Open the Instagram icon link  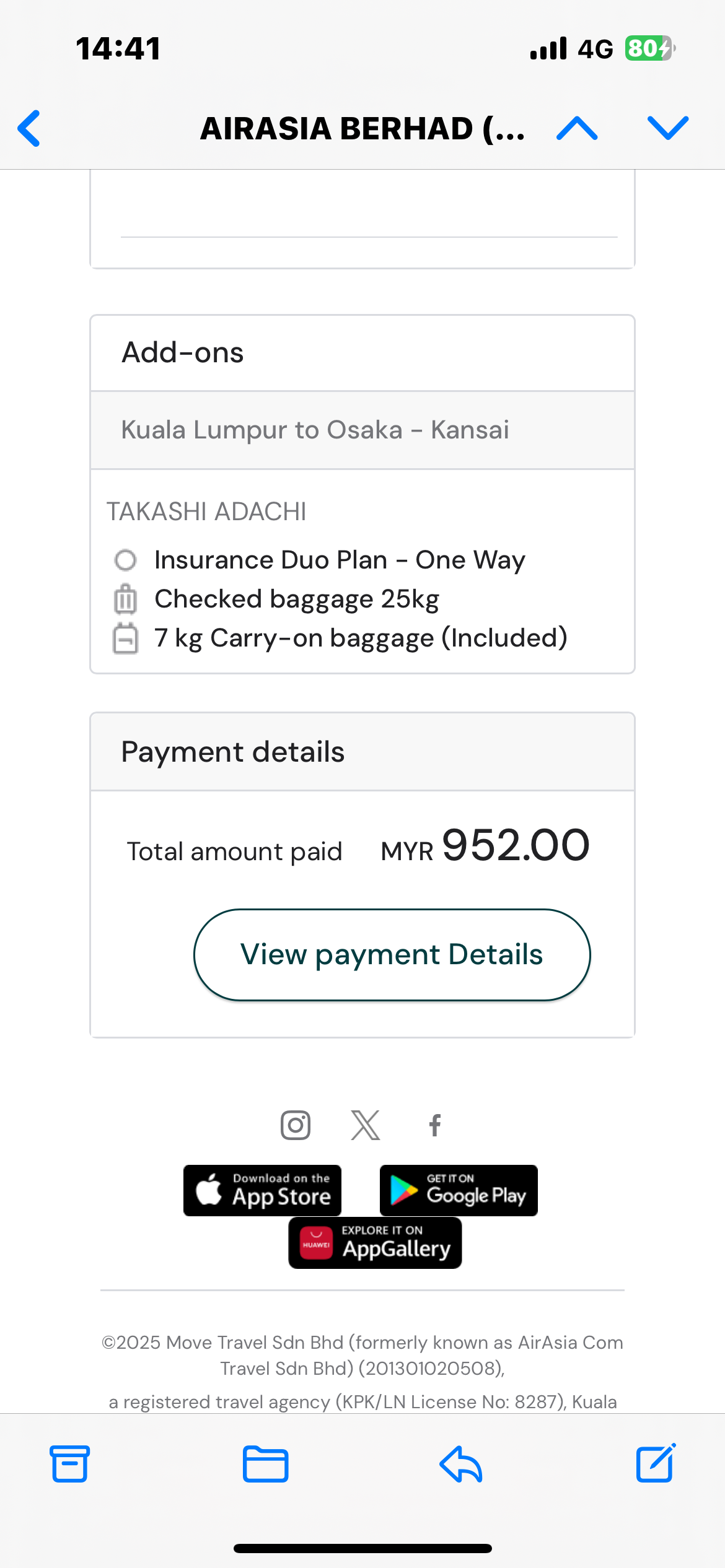point(296,1125)
